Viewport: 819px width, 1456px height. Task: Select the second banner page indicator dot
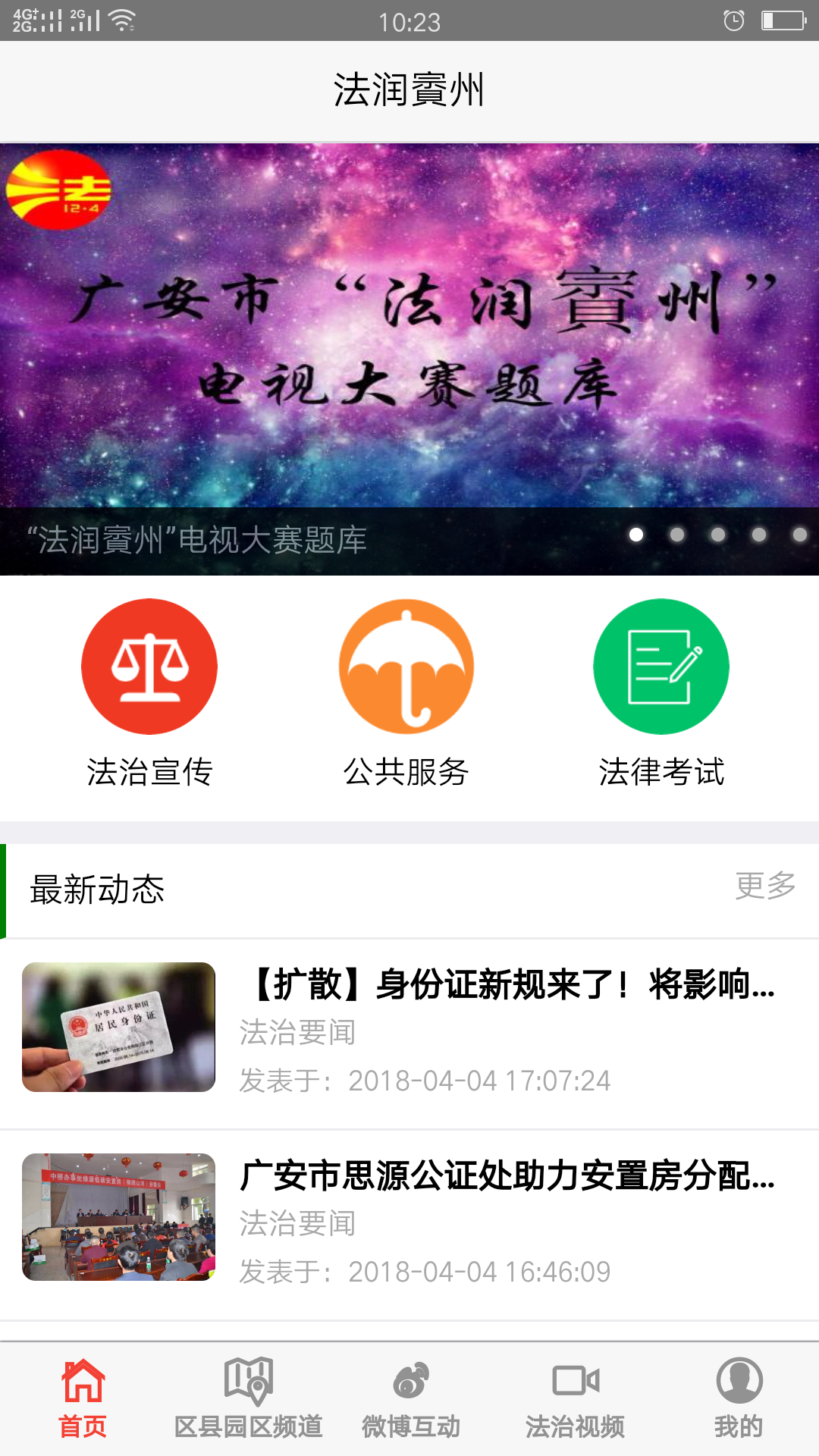[x=677, y=535]
